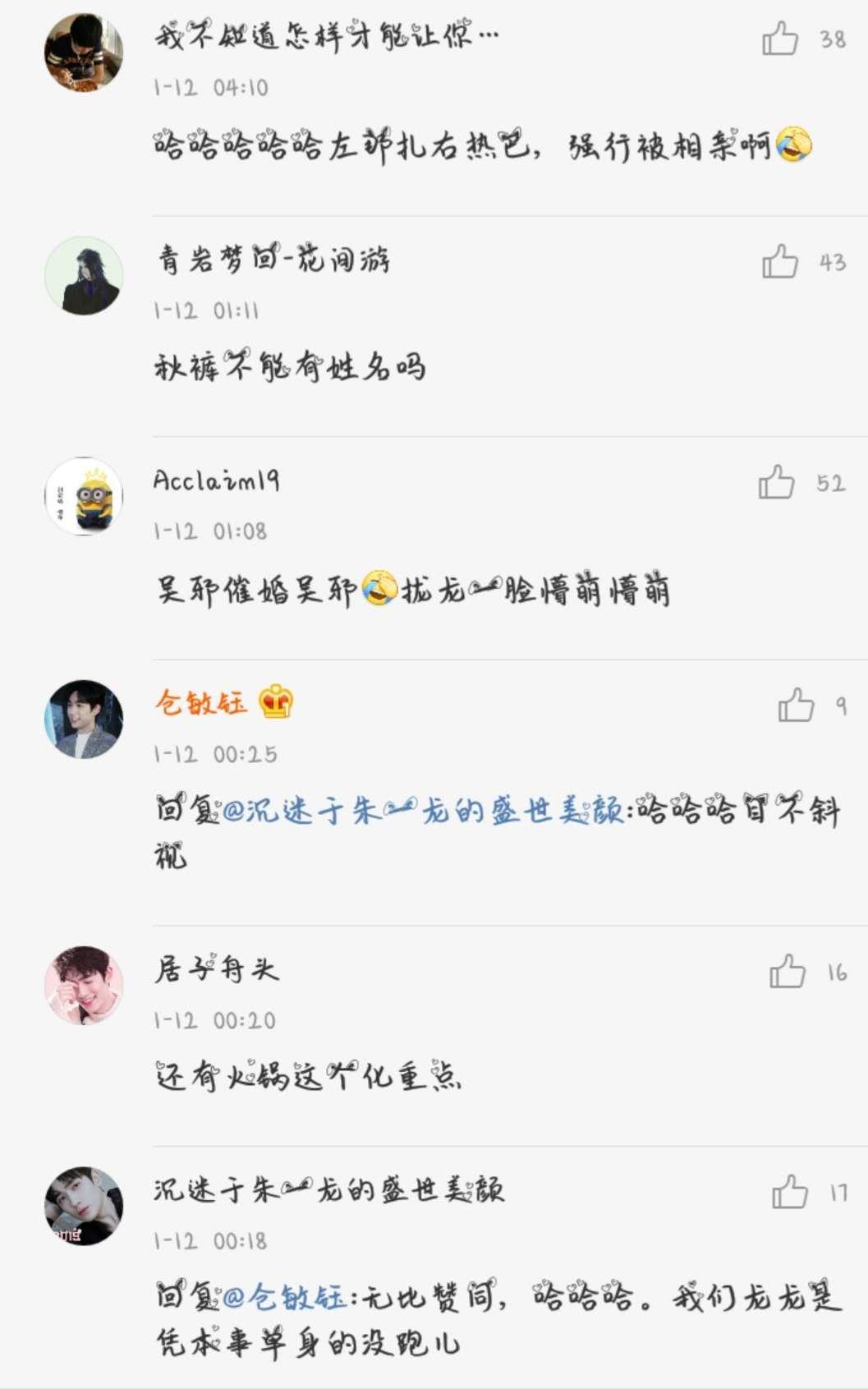Viewport: 868px width, 1389px height.
Task: Open 青岩梦回-花间游's profile avatar
Action: [x=84, y=276]
